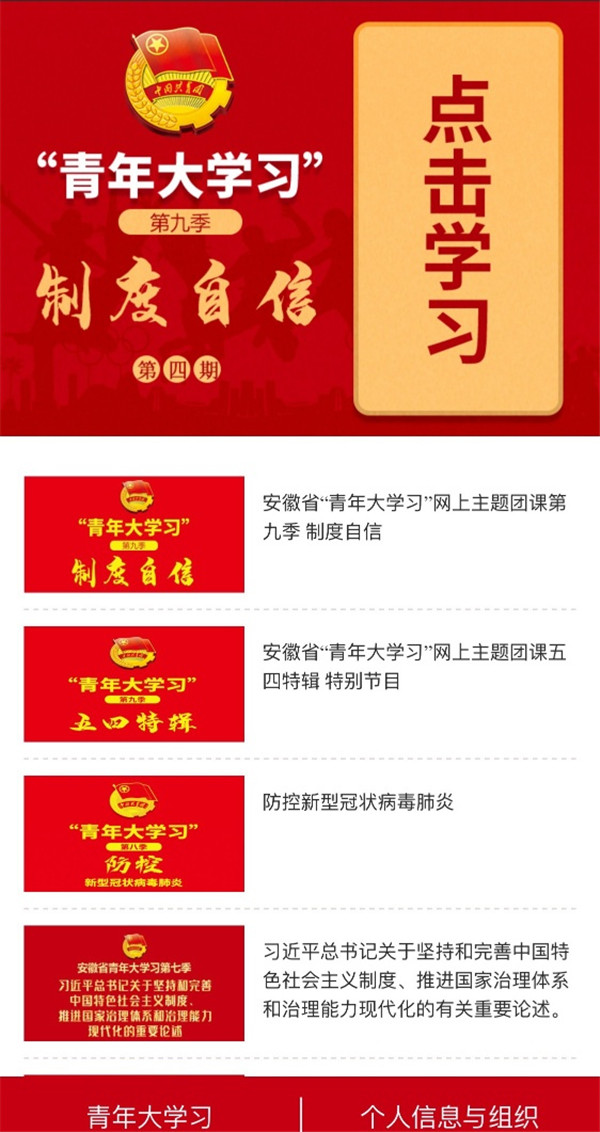Switch to 个人信息与组织 tab
600x1132 pixels.
450,1114
